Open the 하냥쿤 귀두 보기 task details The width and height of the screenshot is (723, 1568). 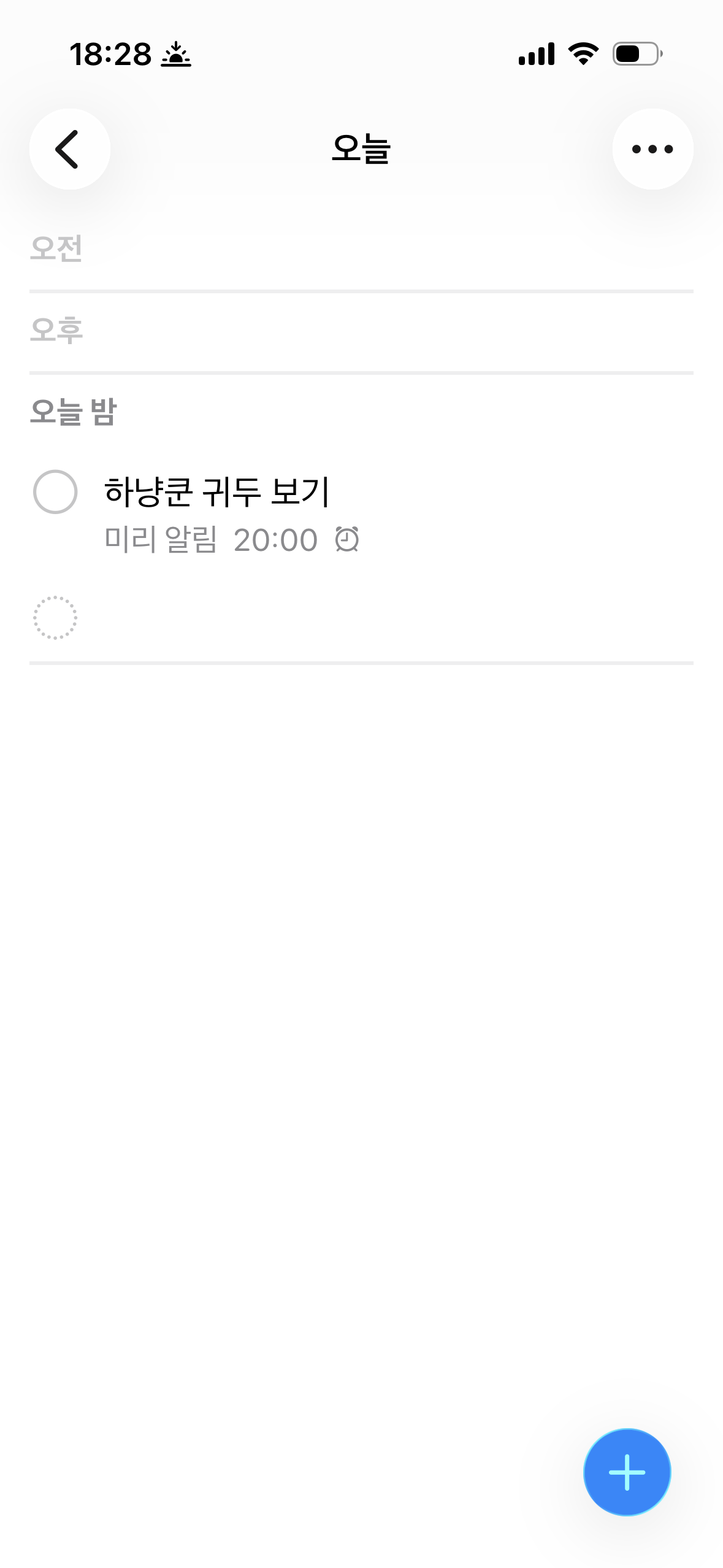point(217,492)
